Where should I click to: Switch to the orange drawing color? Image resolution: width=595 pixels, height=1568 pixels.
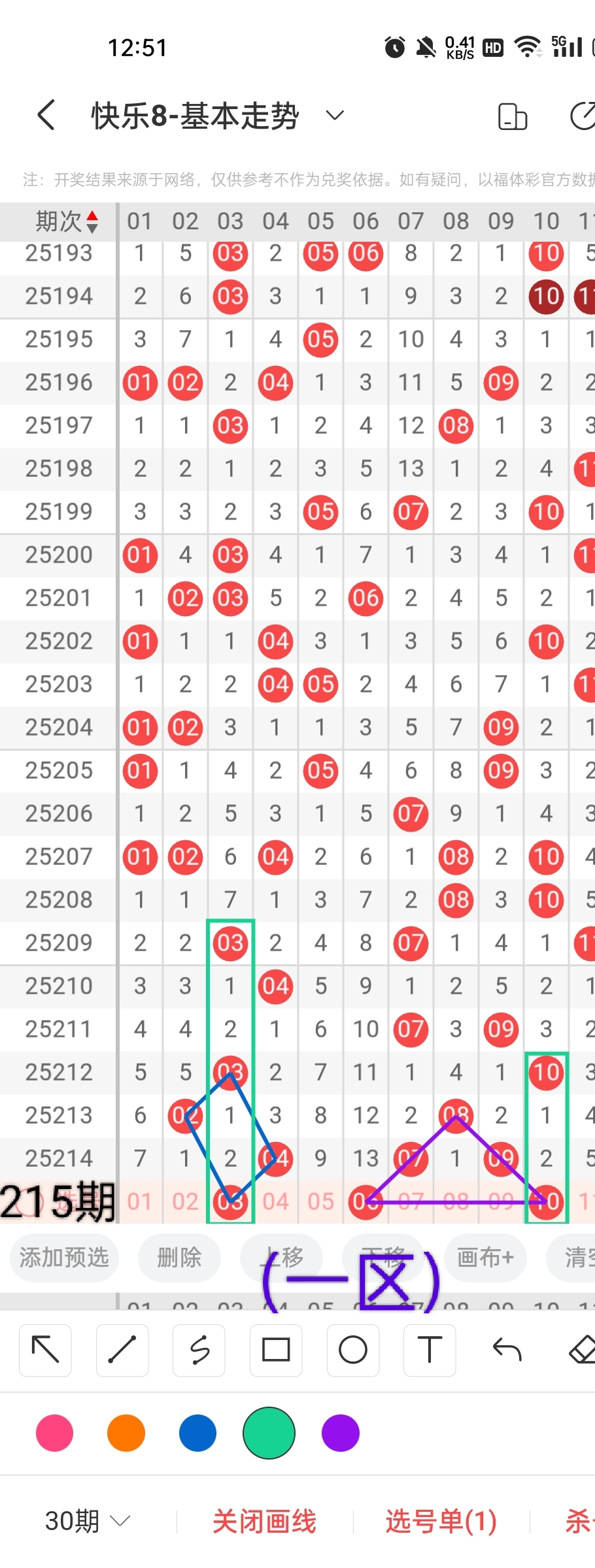tap(126, 1433)
